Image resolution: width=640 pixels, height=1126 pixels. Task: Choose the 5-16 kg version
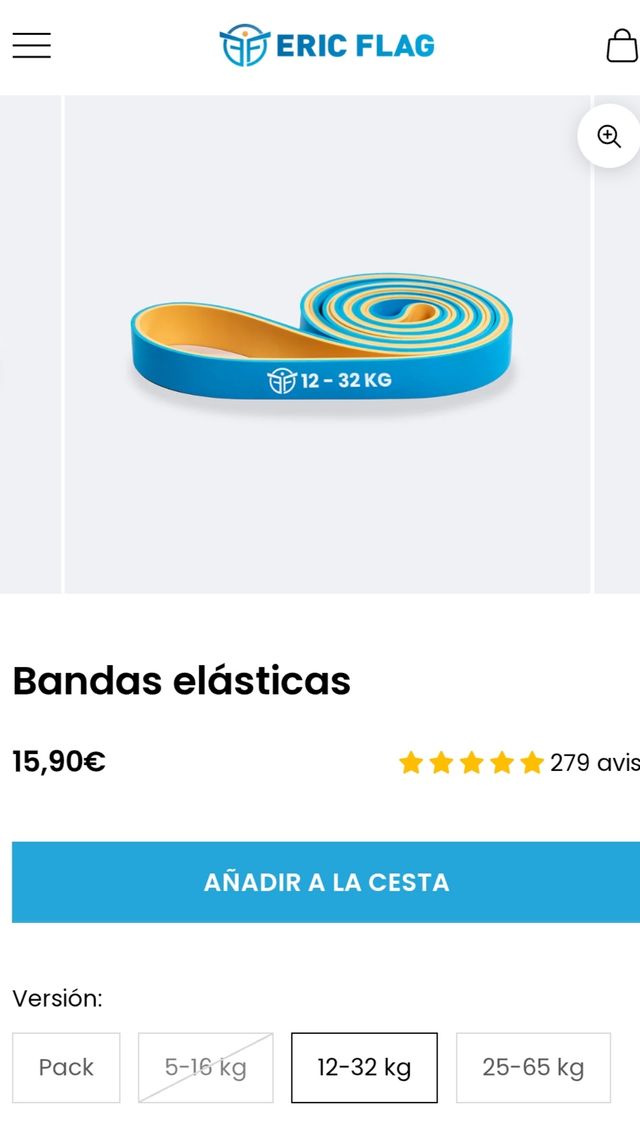click(x=205, y=1067)
